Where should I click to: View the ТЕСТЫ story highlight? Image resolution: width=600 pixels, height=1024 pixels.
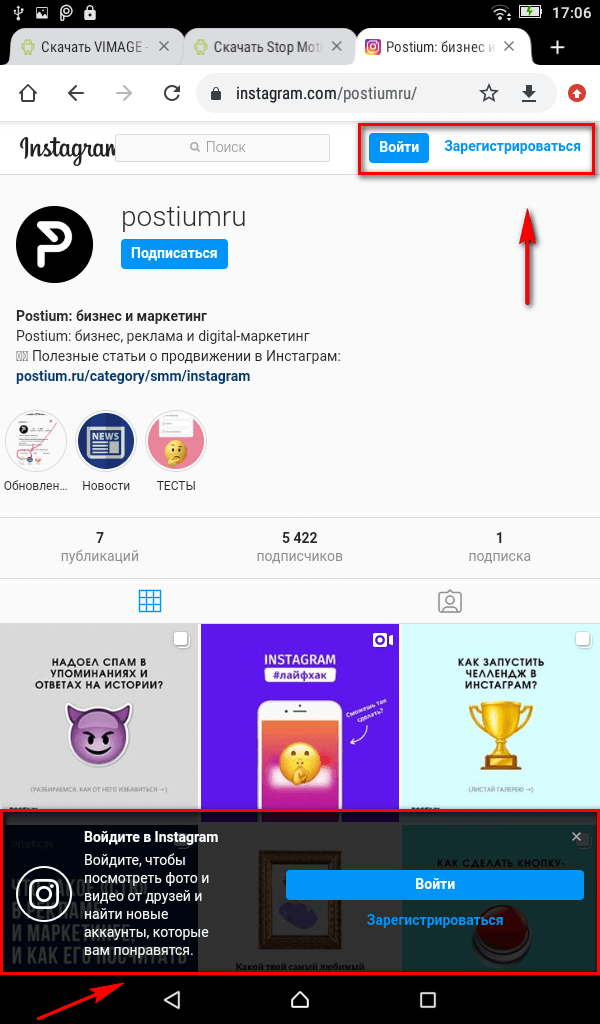pos(176,441)
